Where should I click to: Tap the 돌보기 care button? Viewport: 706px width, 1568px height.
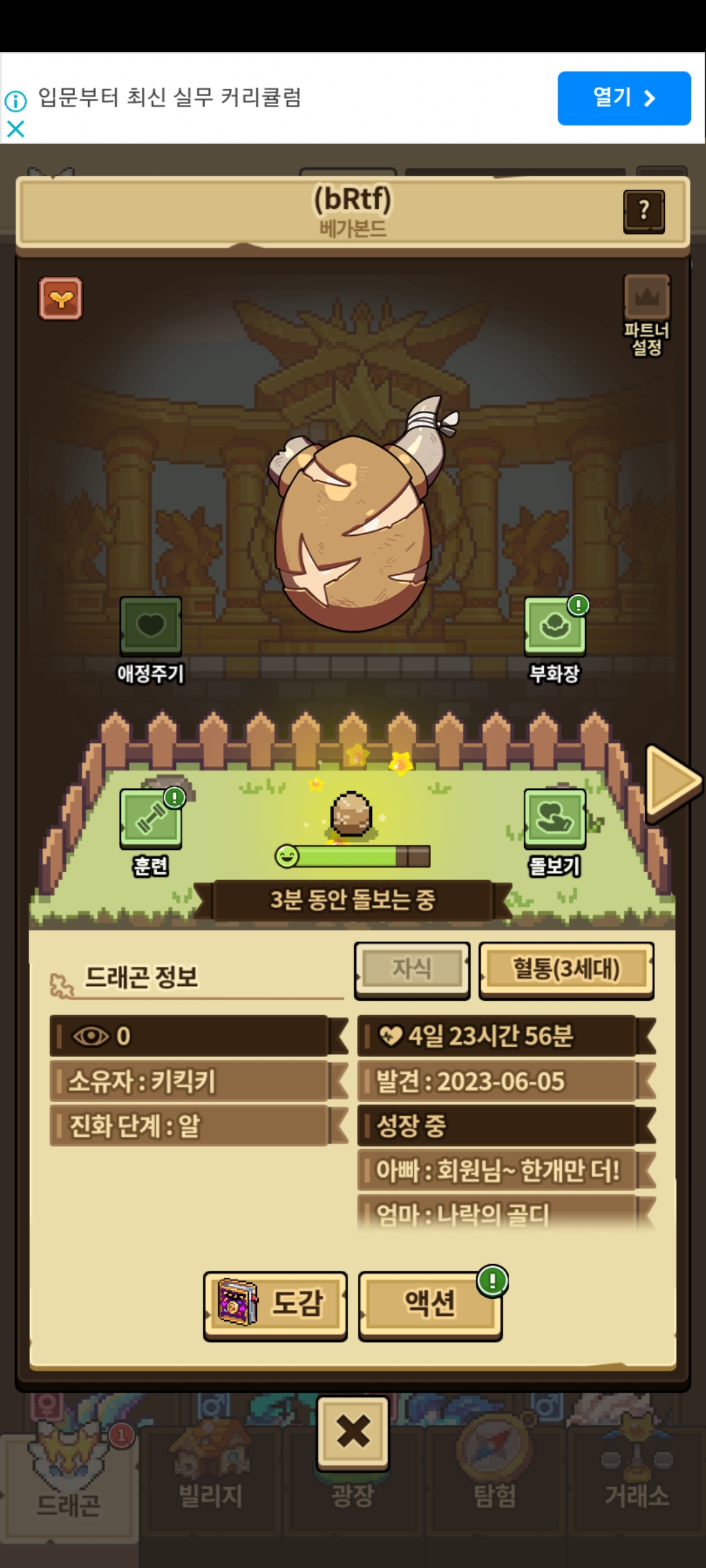click(x=554, y=819)
